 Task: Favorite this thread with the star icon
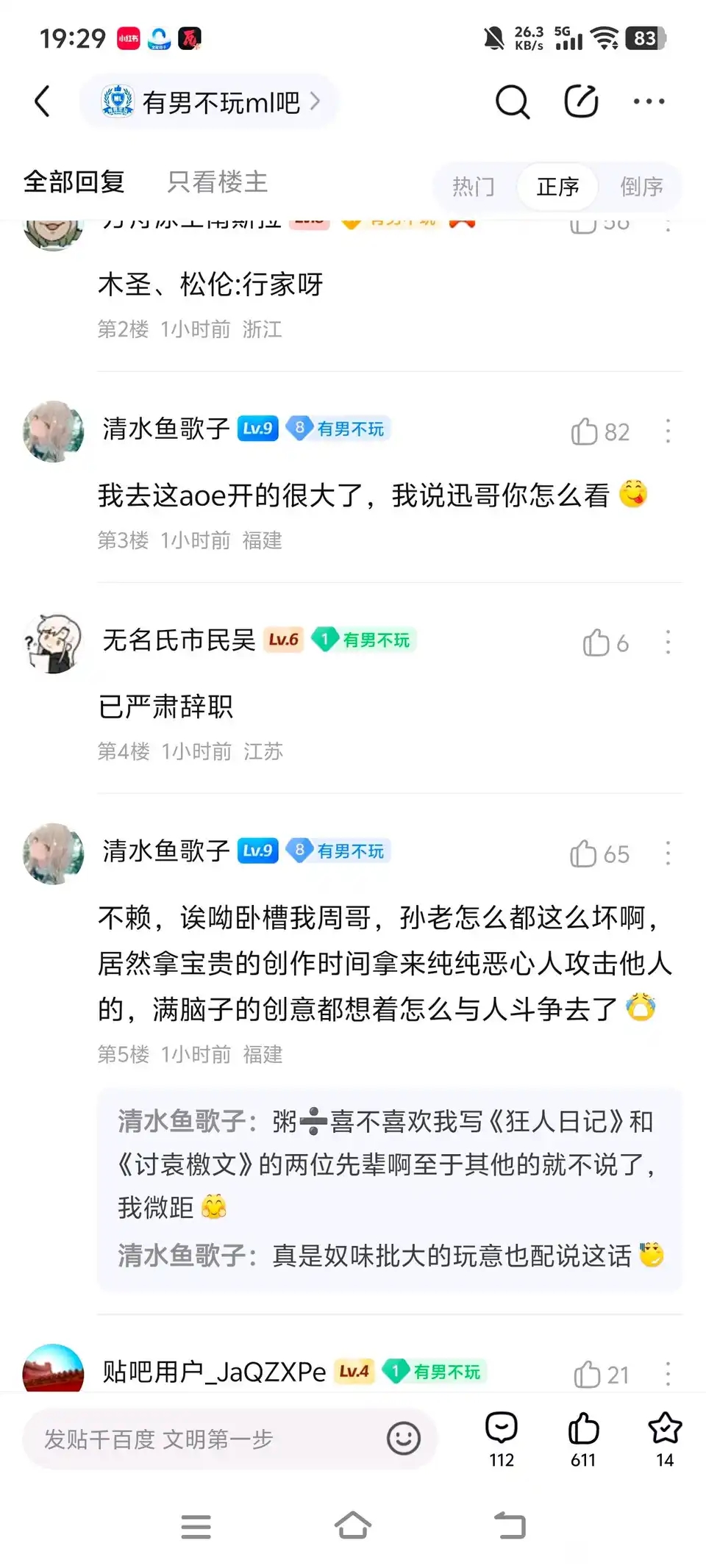point(665,1437)
